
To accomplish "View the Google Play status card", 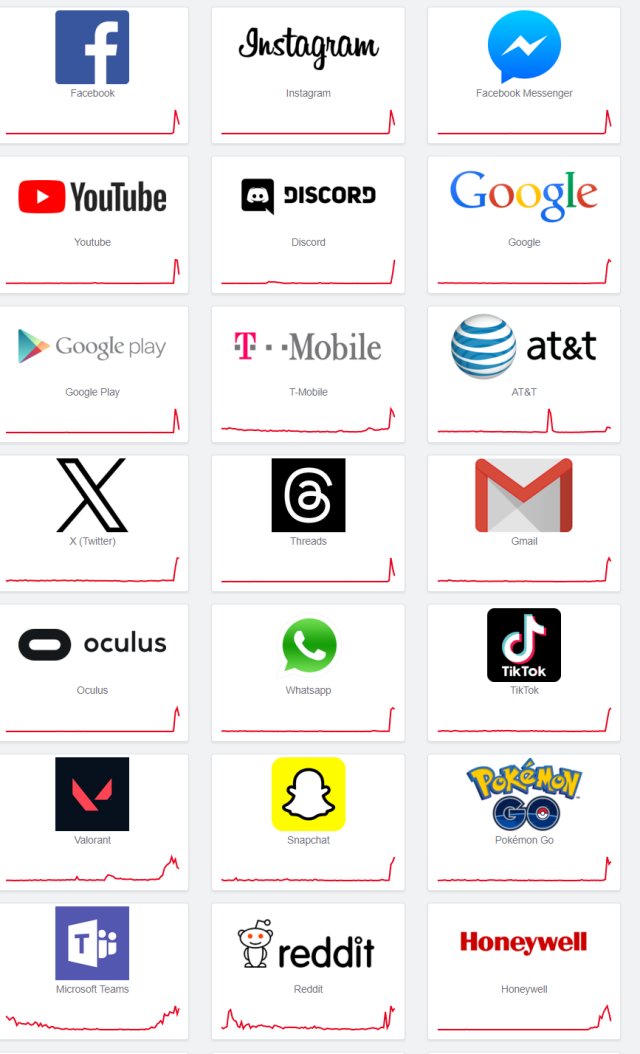I will click(92, 370).
